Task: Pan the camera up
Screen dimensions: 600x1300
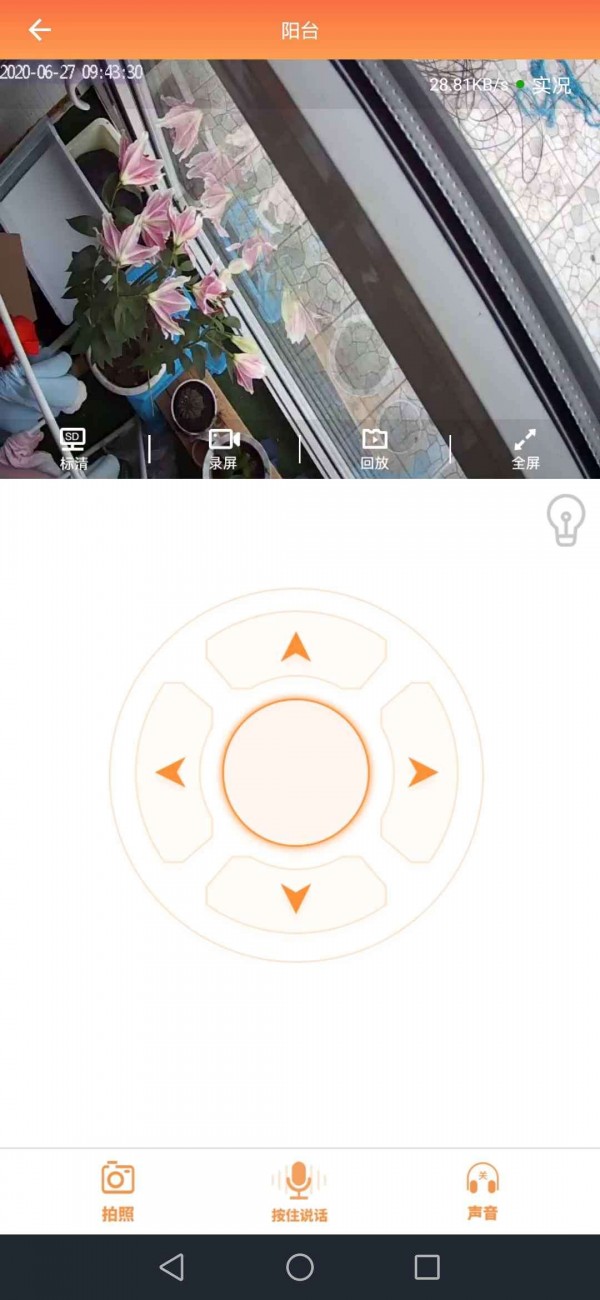Action: coord(296,650)
